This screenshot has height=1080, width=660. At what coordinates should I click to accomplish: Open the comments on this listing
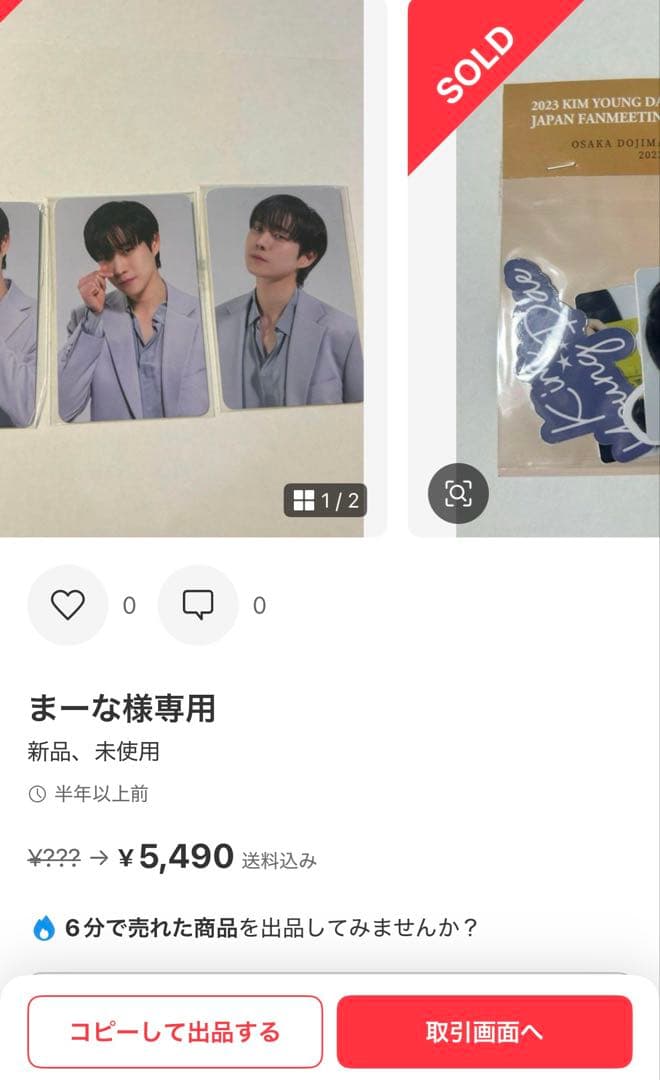point(198,605)
